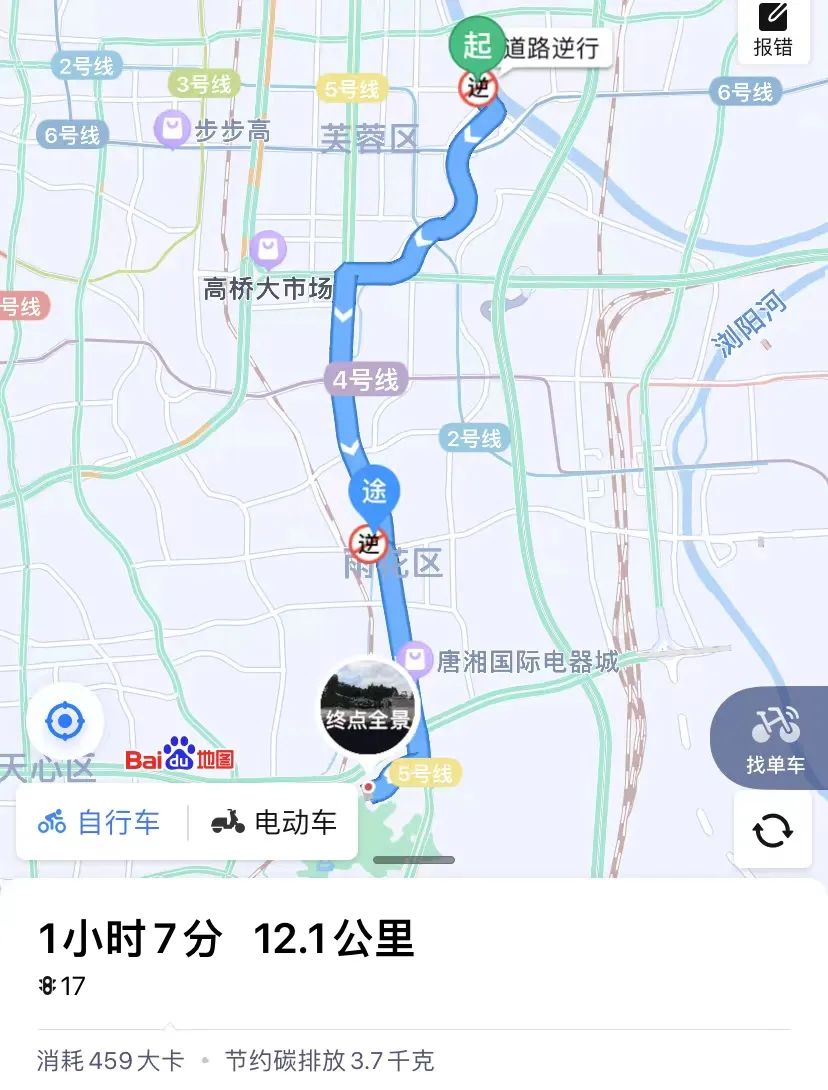Viewport: 828px width, 1090px height.
Task: Find a shared bike with 找单车
Action: coord(775,738)
